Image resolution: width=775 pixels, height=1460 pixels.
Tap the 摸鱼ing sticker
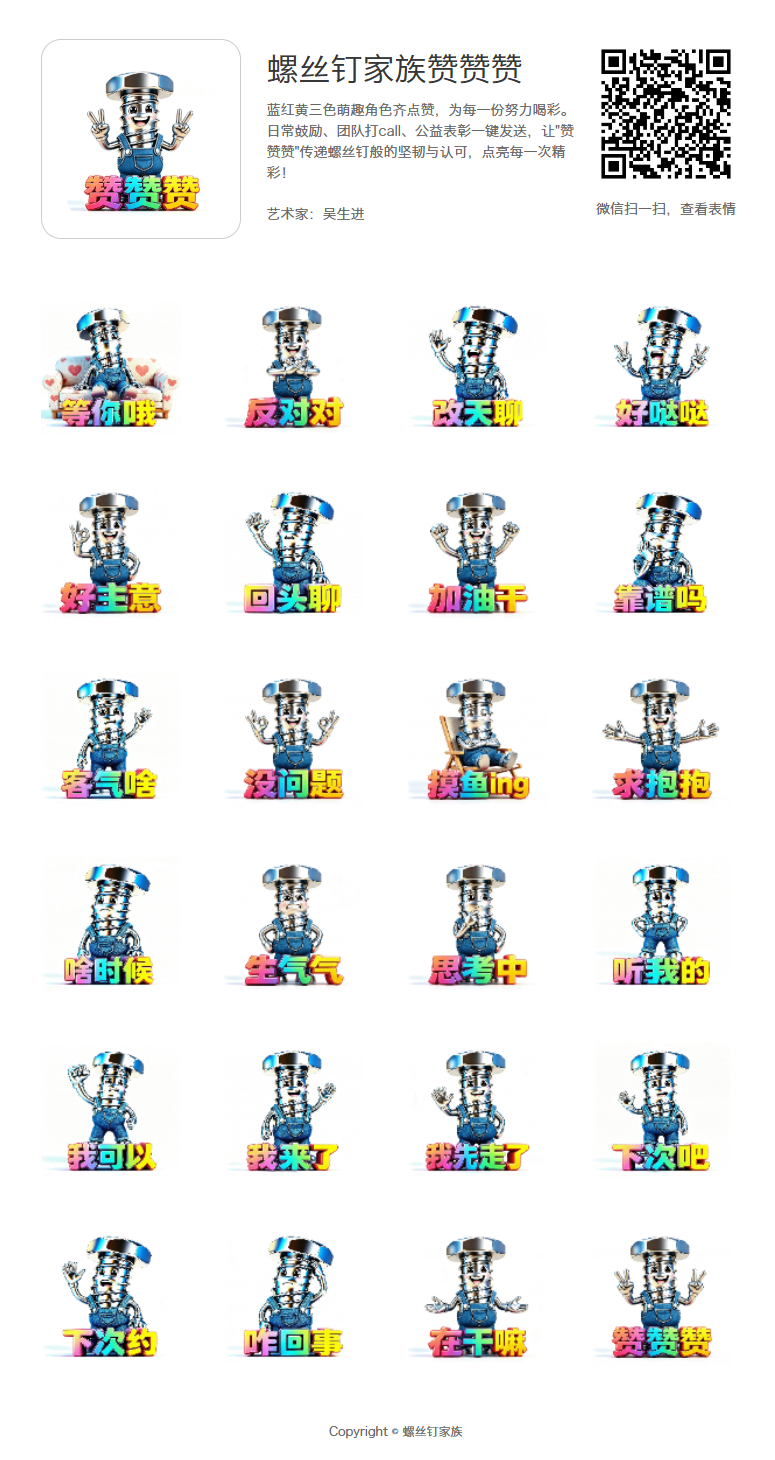[x=478, y=740]
